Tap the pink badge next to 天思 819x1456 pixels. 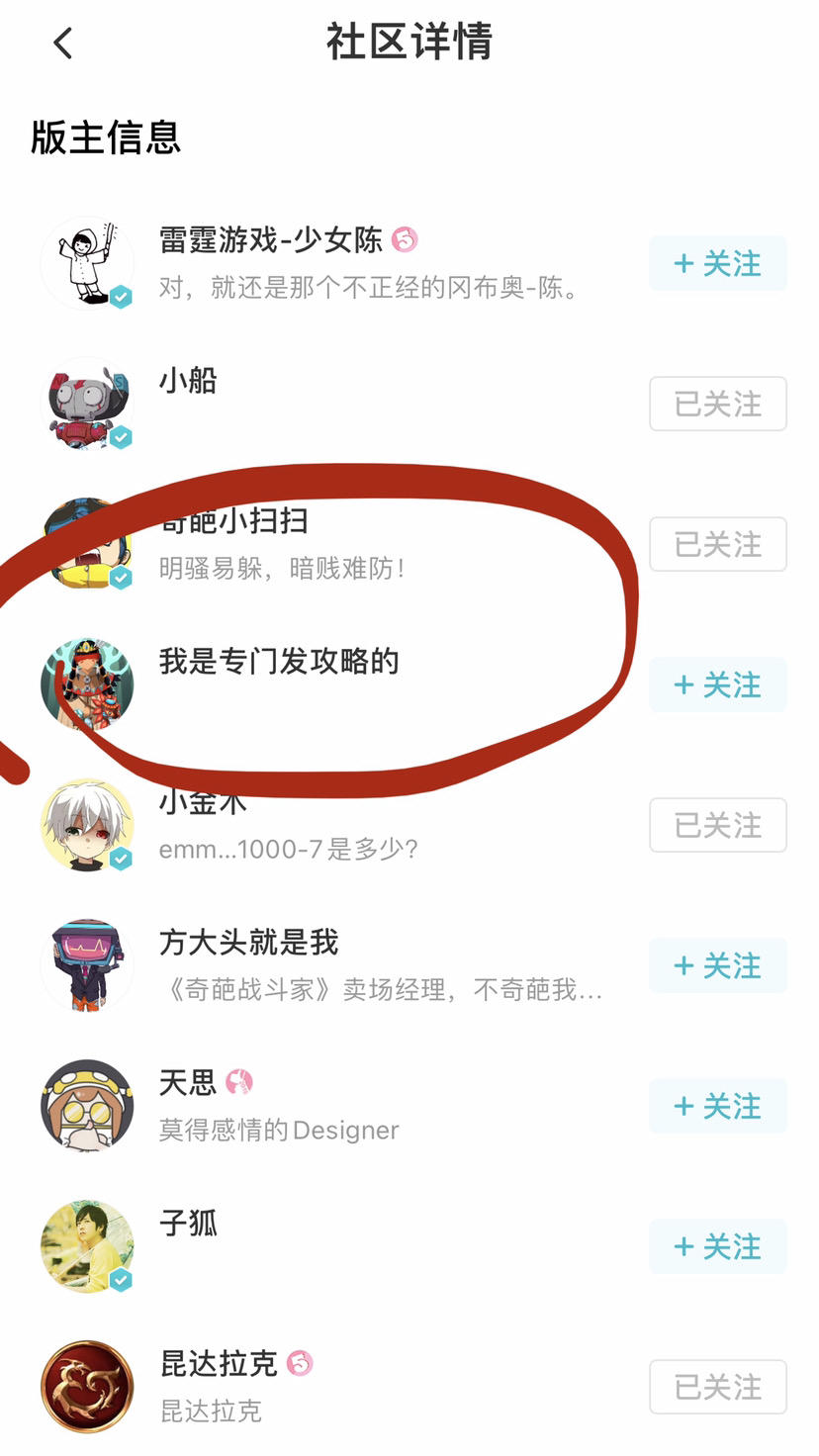(x=237, y=1083)
